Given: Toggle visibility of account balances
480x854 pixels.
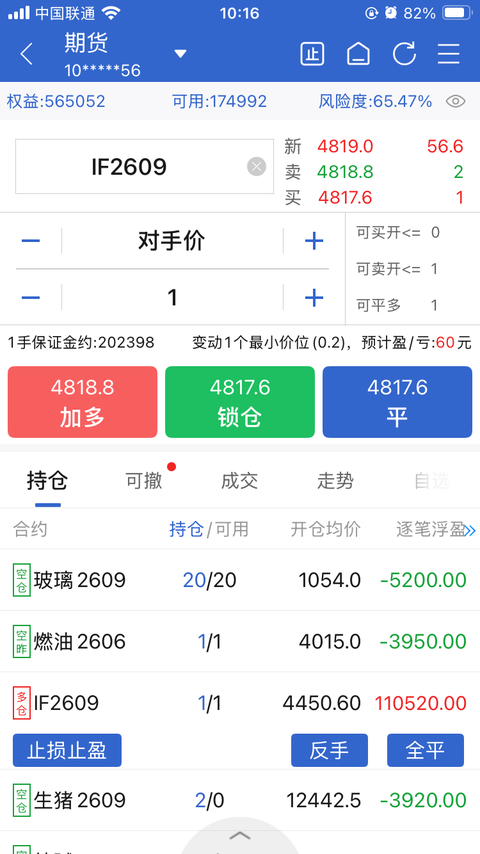Looking at the screenshot, I should tap(455, 101).
